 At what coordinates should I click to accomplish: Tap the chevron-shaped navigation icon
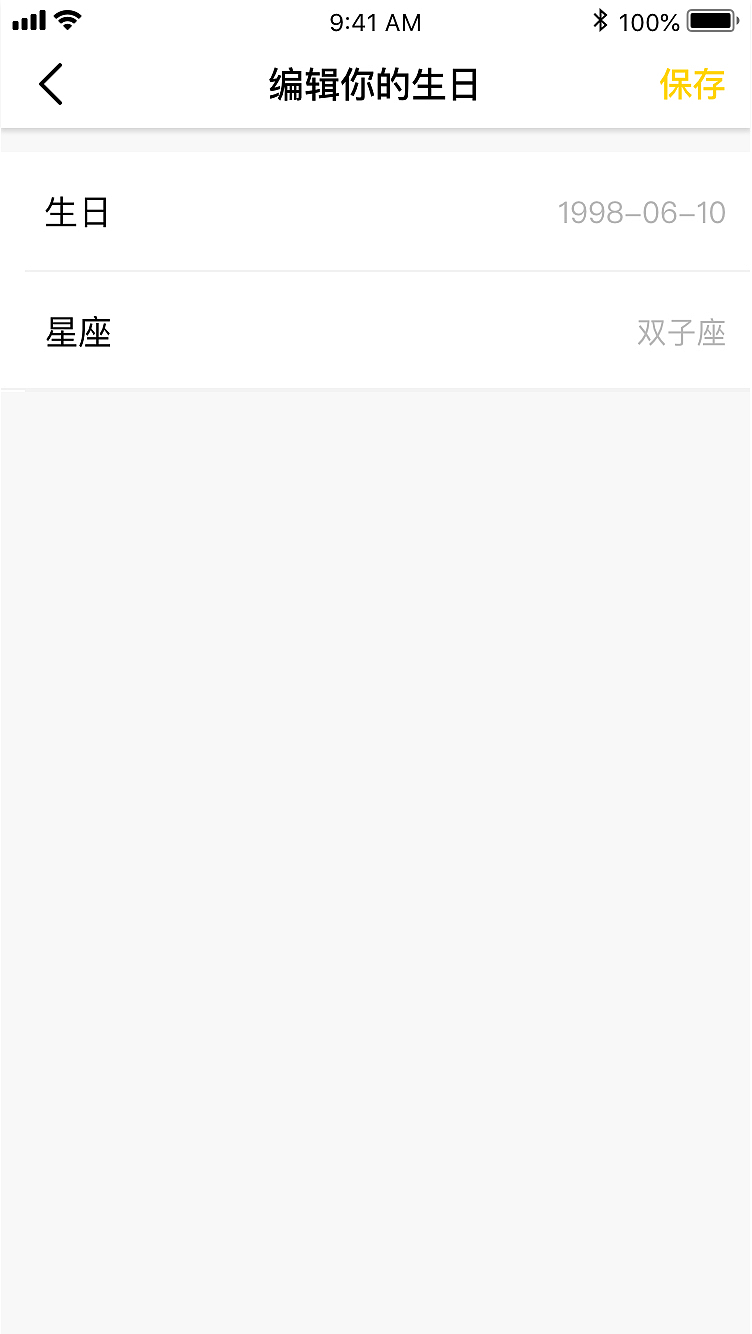(51, 84)
